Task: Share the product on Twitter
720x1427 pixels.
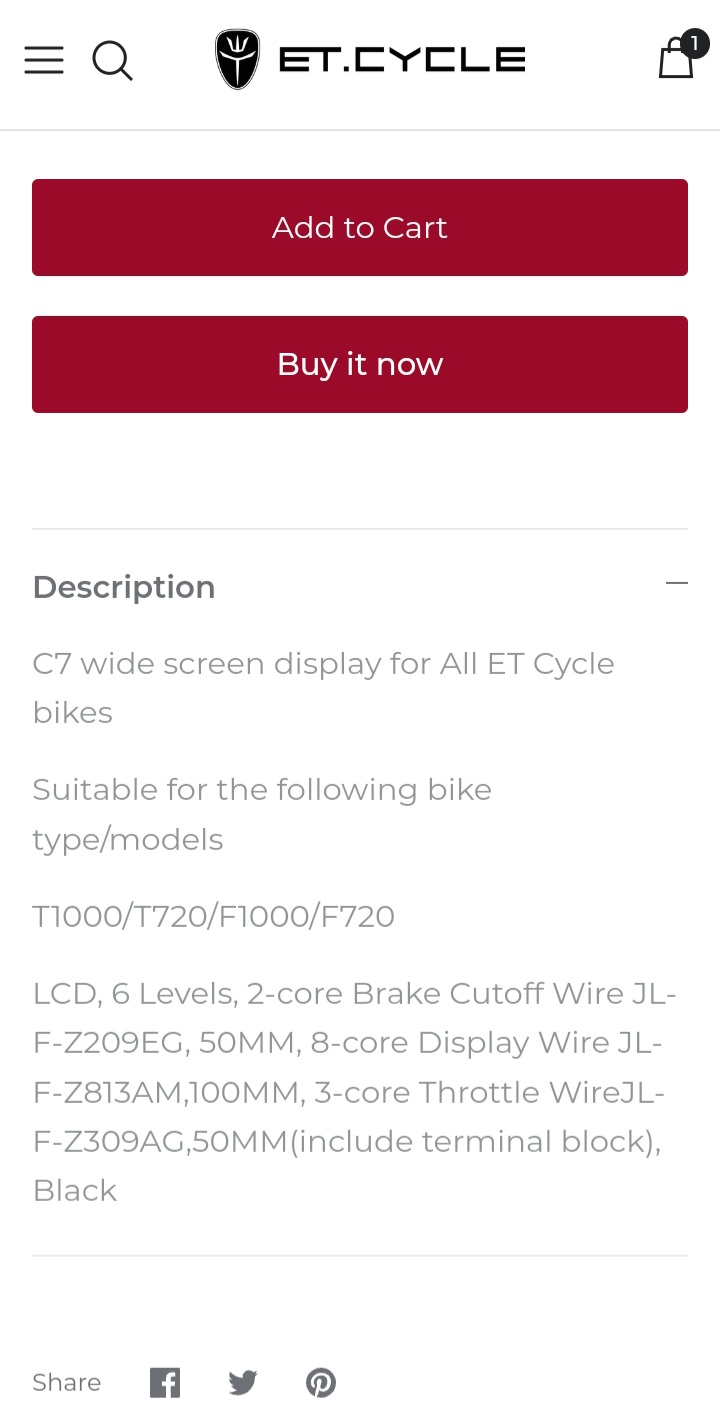Action: 242,1382
